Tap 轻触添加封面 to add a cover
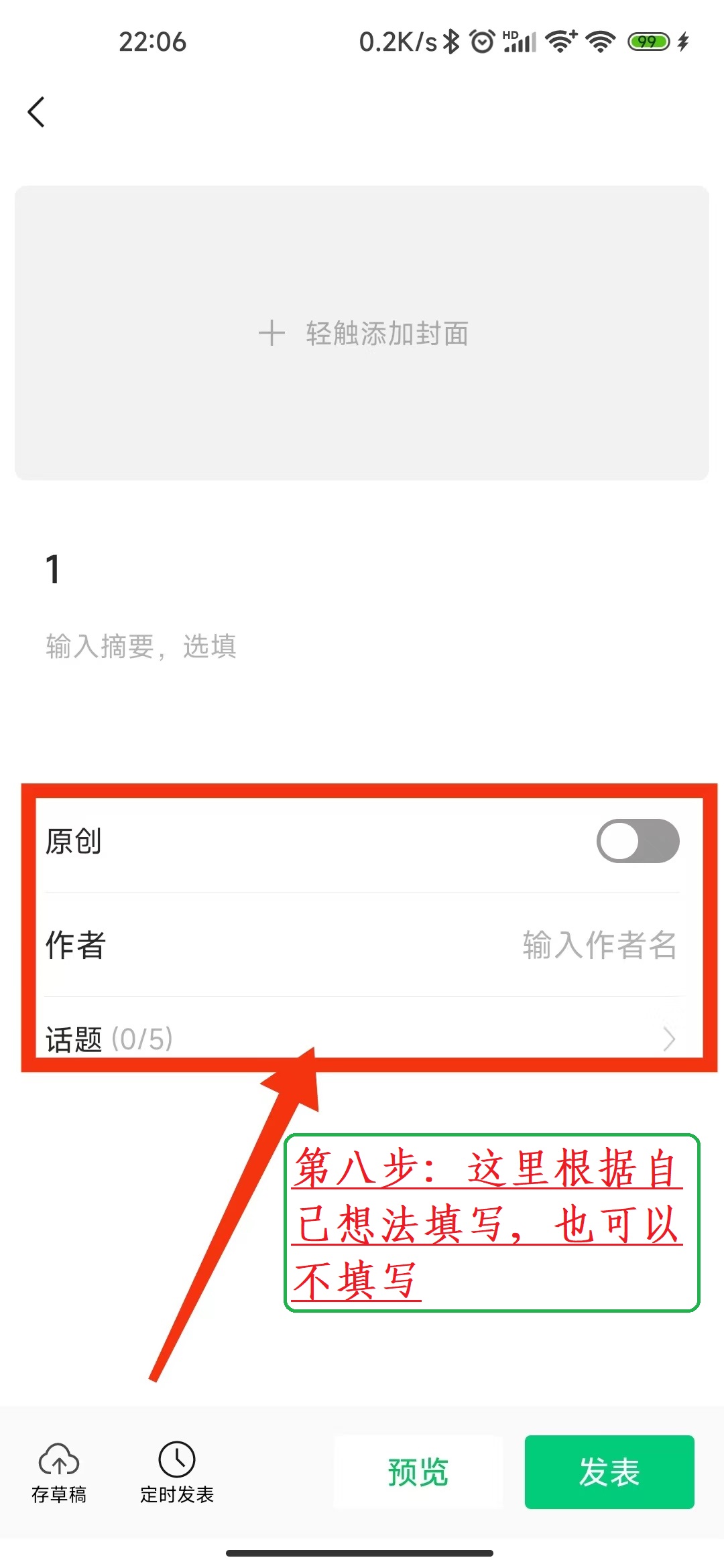 (x=362, y=333)
